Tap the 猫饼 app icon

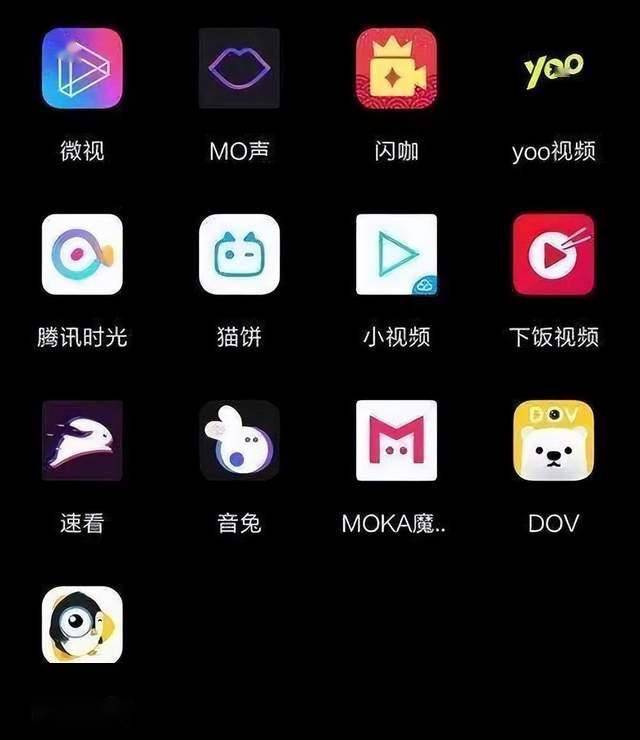click(x=239, y=254)
